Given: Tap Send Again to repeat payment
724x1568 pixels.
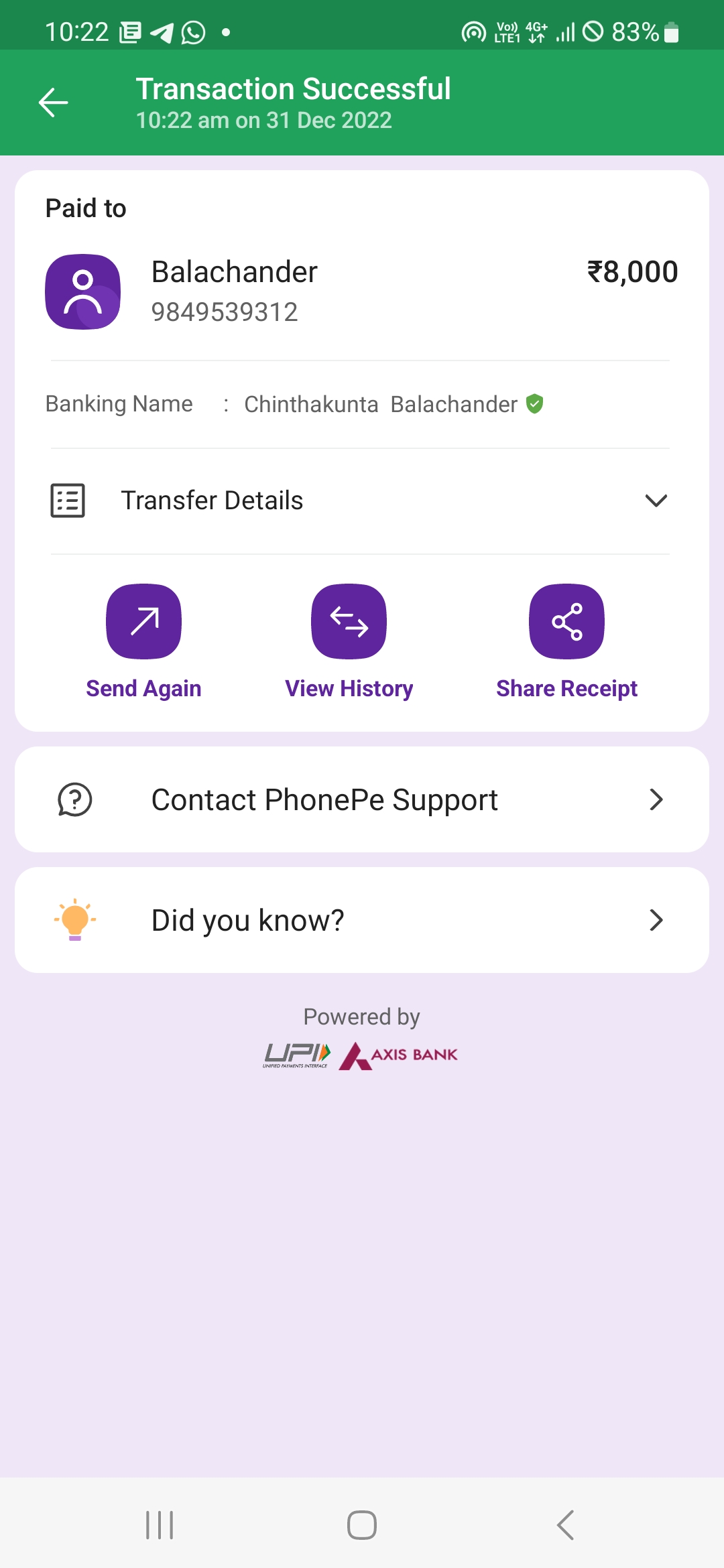Looking at the screenshot, I should click(143, 642).
